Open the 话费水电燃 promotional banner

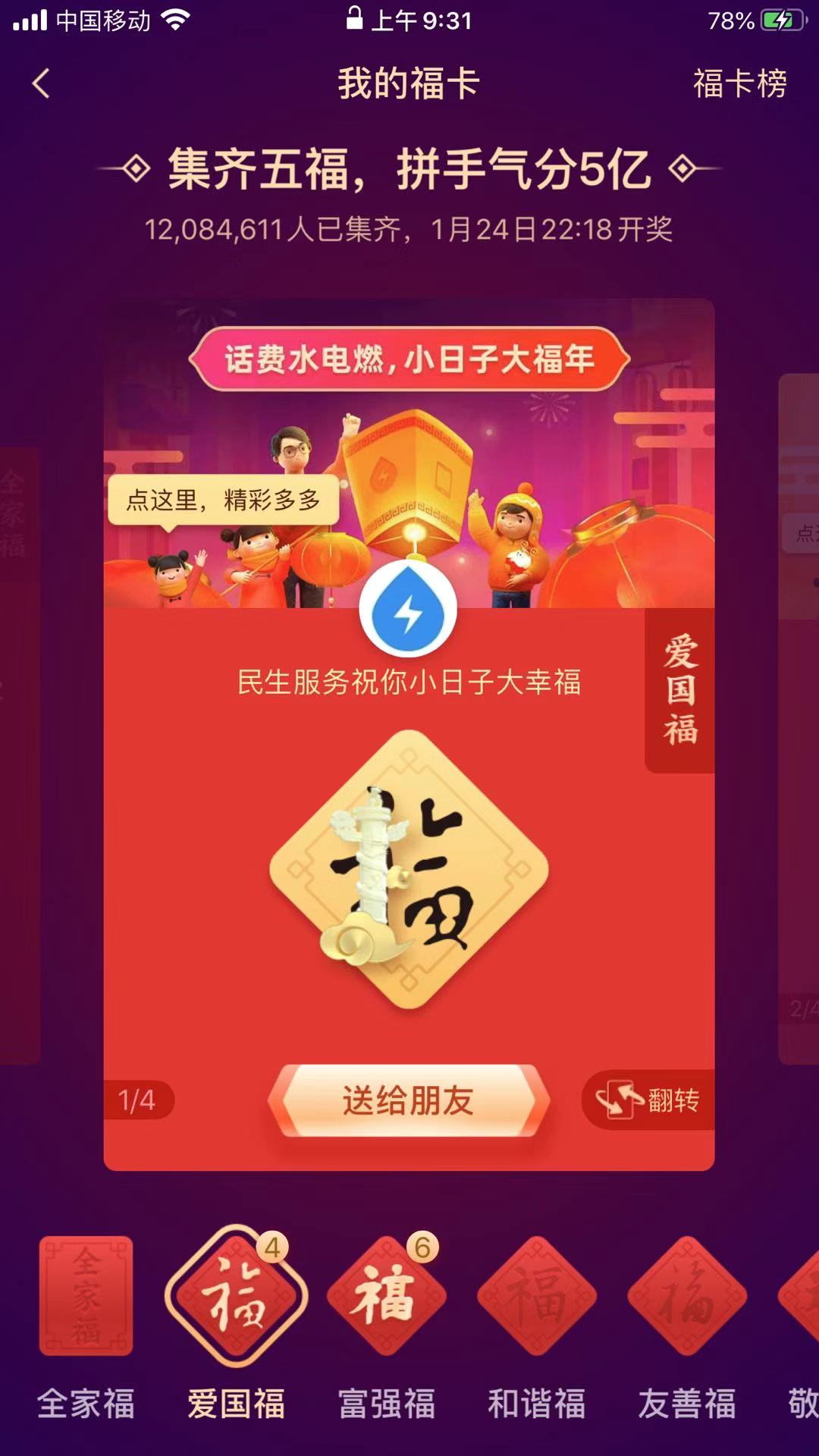point(409,359)
